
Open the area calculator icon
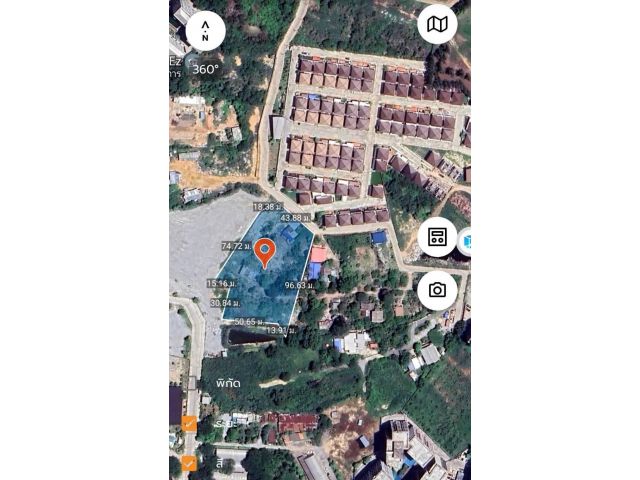point(437,237)
